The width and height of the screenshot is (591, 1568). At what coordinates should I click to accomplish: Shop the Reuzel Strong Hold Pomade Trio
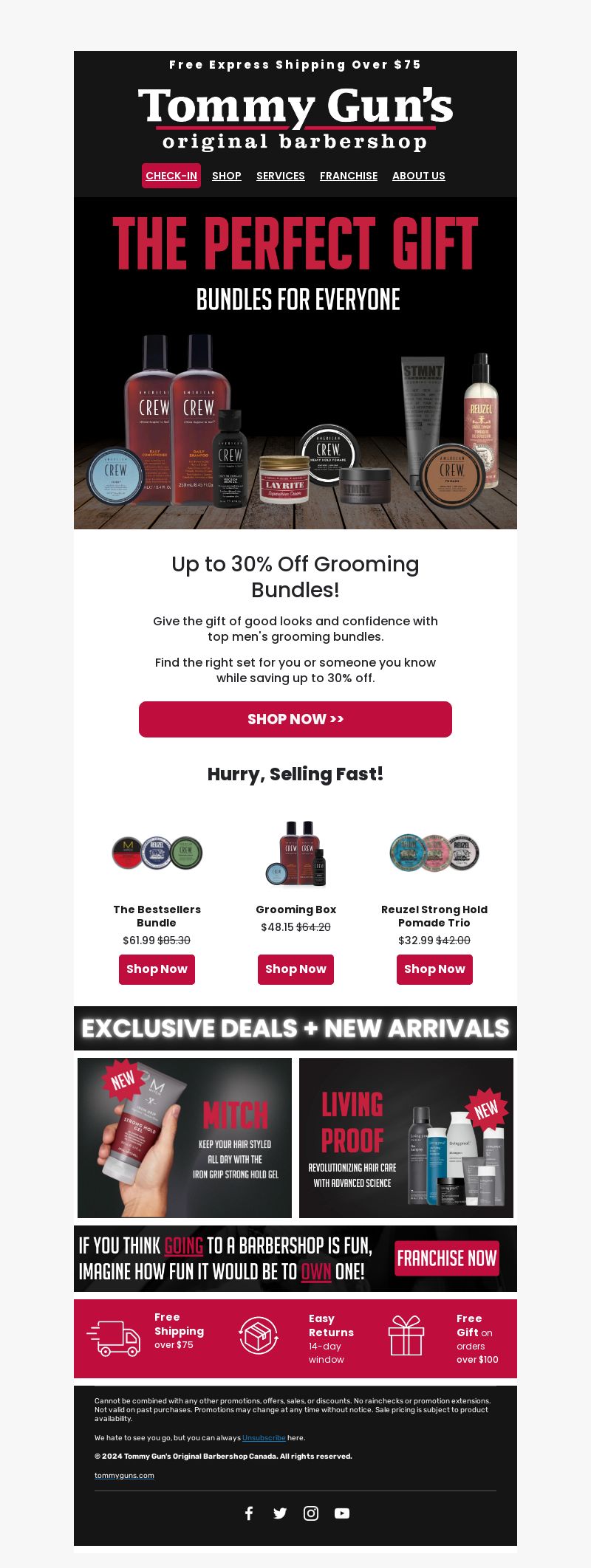434,969
